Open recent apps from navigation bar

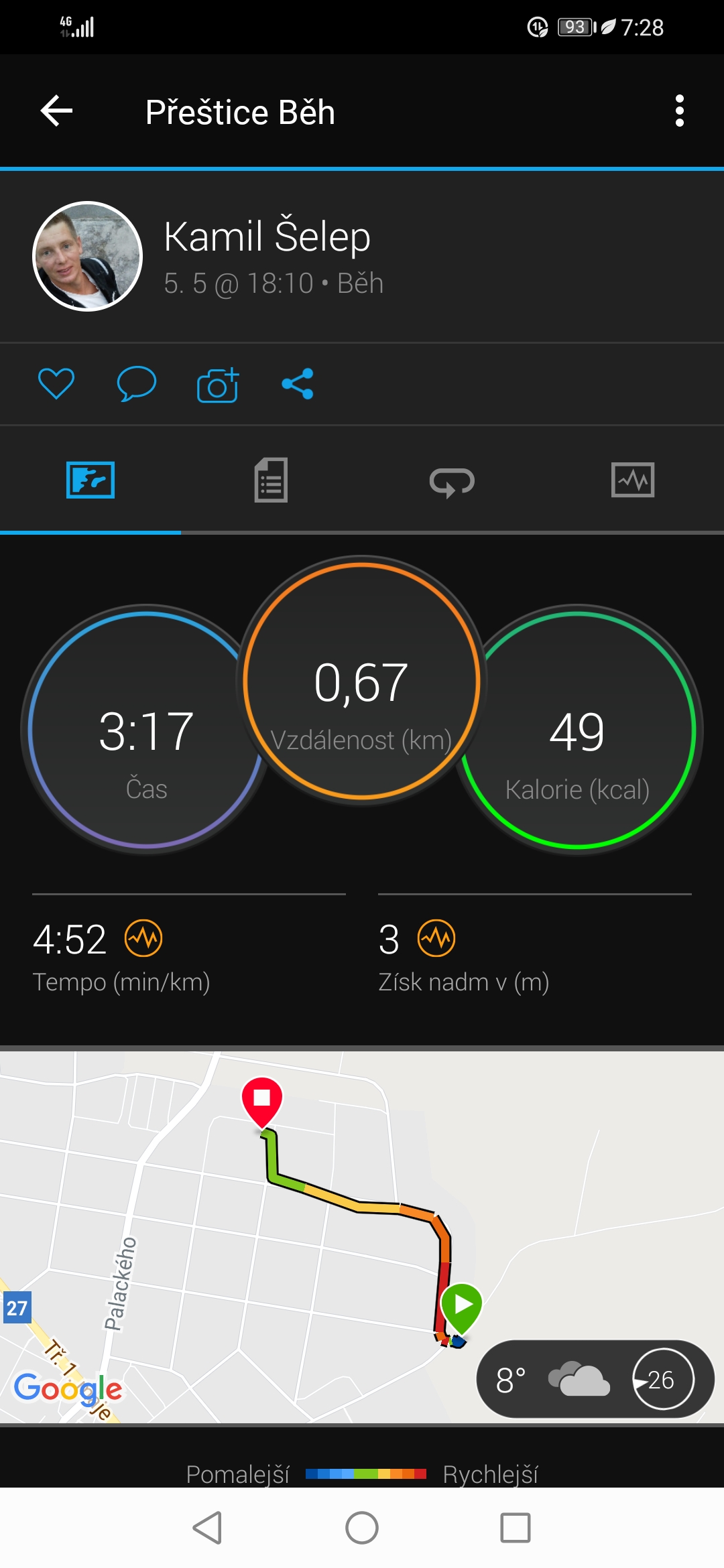[x=516, y=1528]
